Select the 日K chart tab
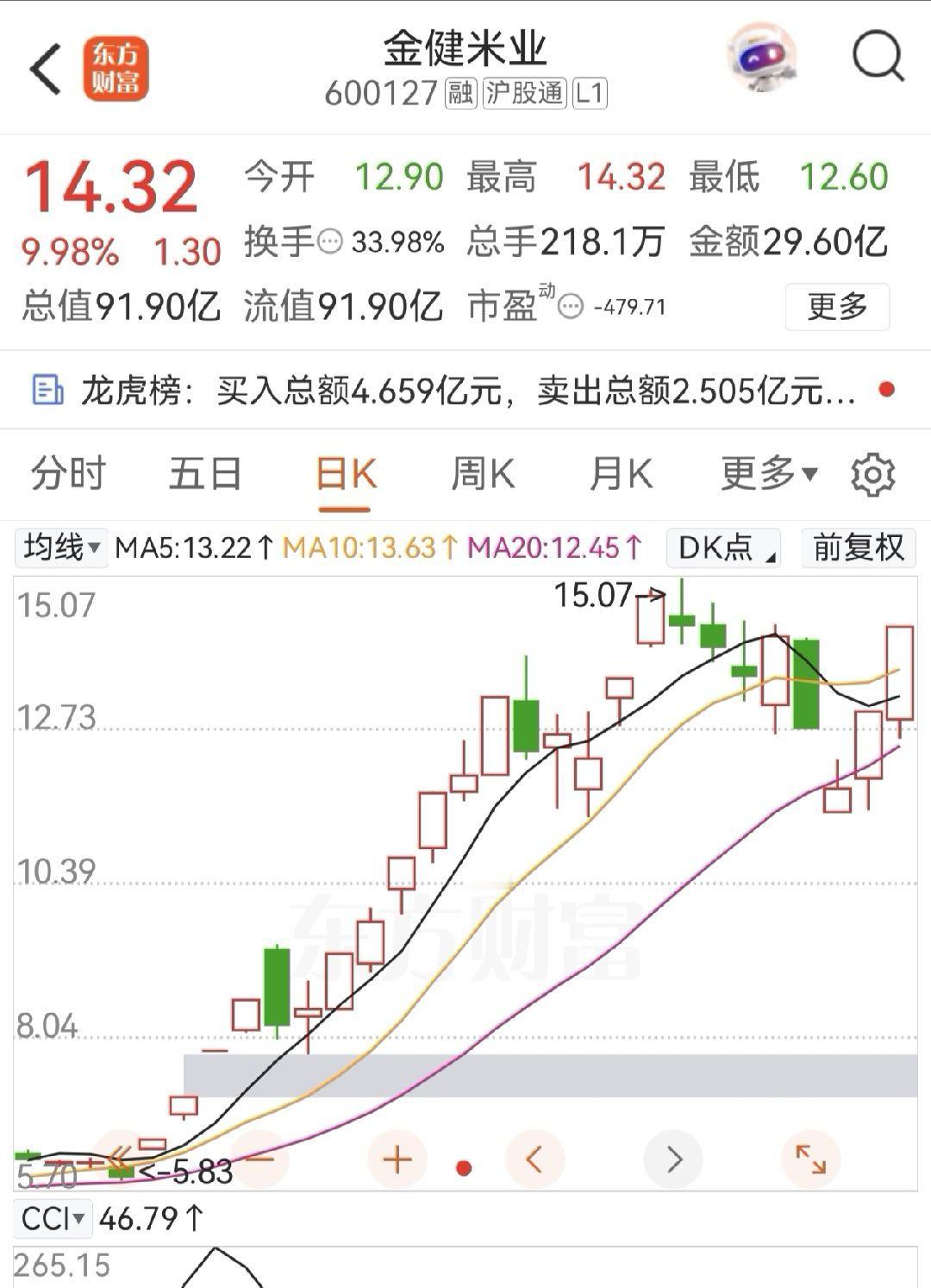931x1288 pixels. pyautogui.click(x=345, y=474)
